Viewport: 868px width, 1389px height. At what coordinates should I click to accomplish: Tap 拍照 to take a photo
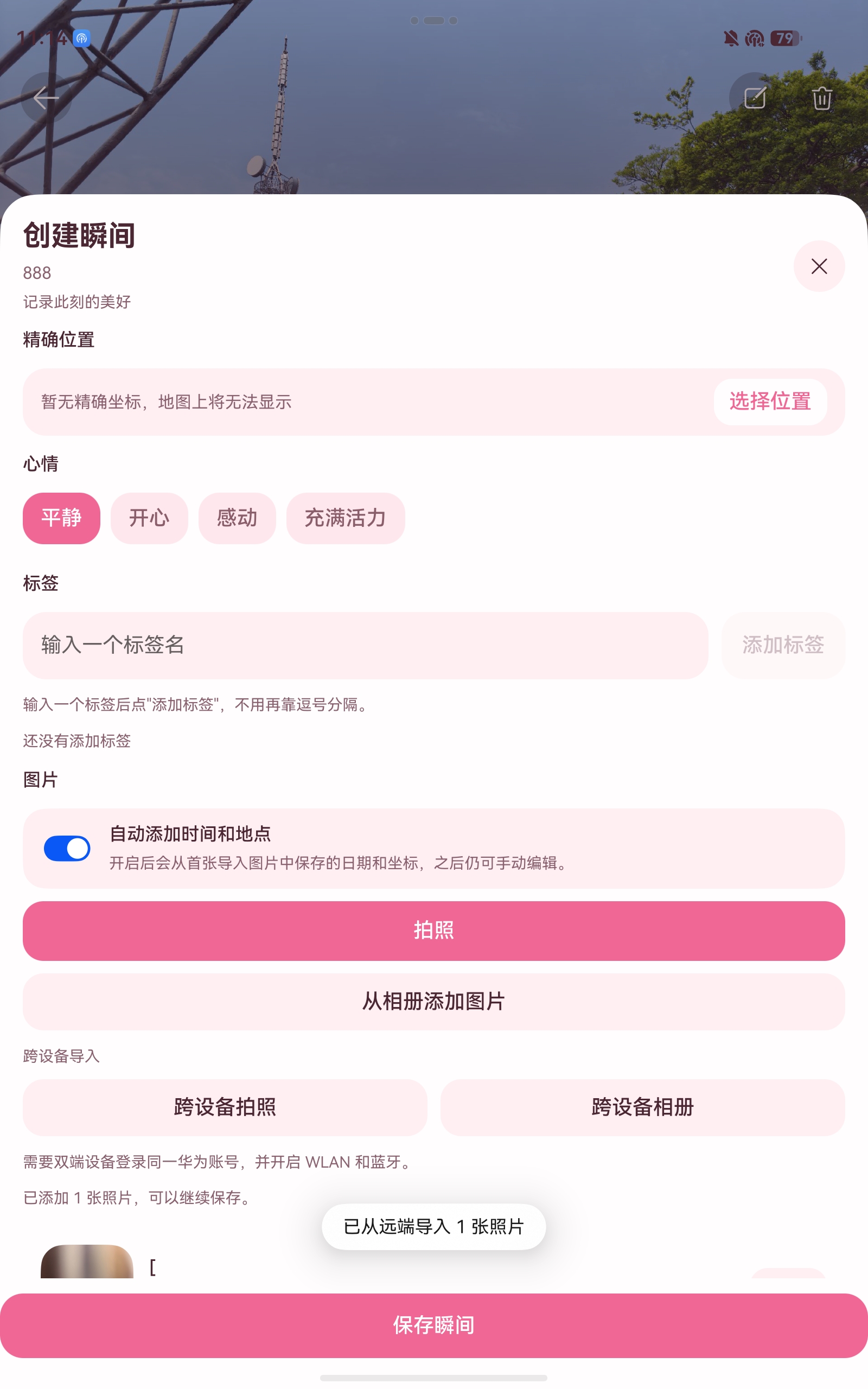pos(434,931)
